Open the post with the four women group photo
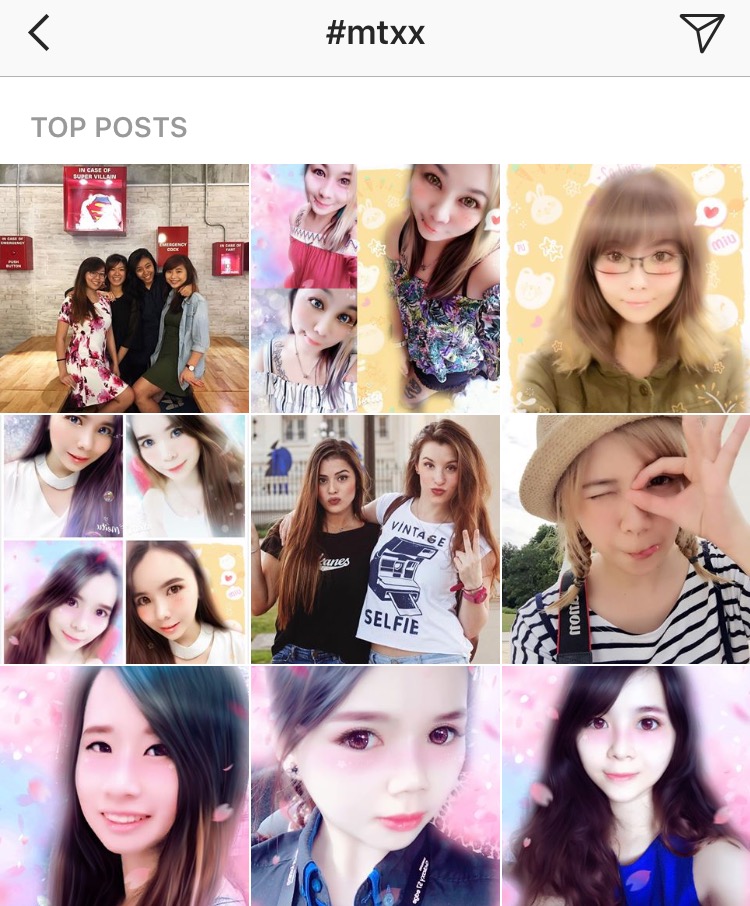Screen dimensions: 750x906 (x=124, y=288)
